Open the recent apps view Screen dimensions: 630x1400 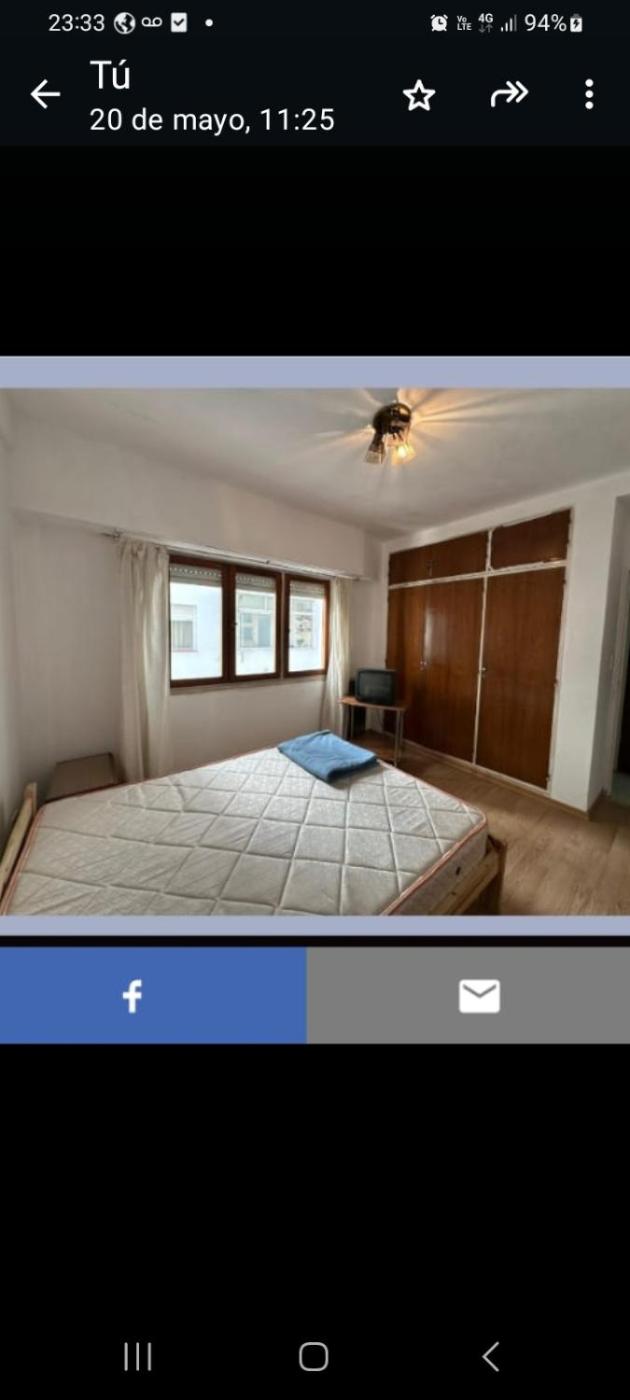(x=138, y=1357)
